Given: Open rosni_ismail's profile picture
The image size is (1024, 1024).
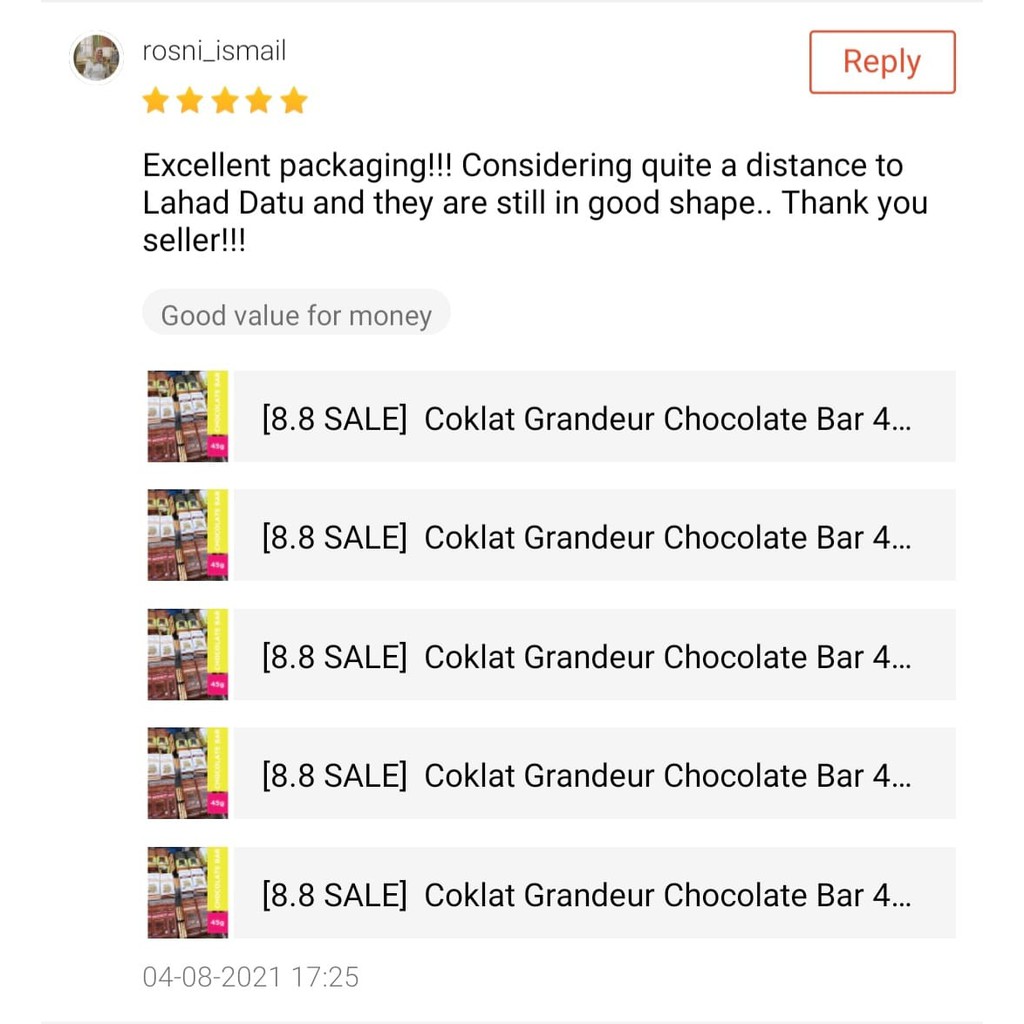Looking at the screenshot, I should [x=96, y=58].
